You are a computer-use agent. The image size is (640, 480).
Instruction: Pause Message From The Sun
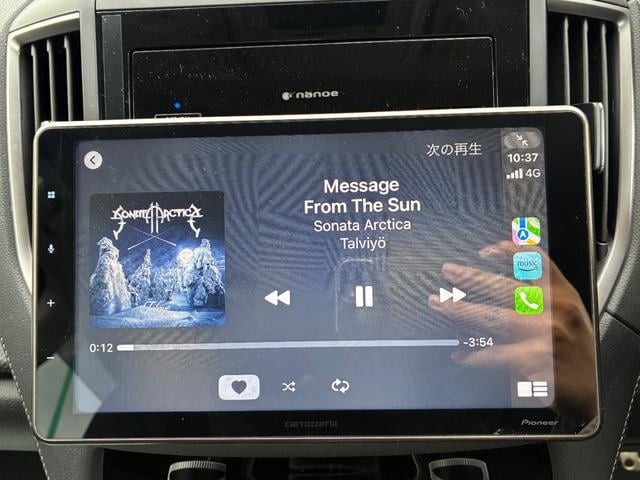(x=364, y=296)
